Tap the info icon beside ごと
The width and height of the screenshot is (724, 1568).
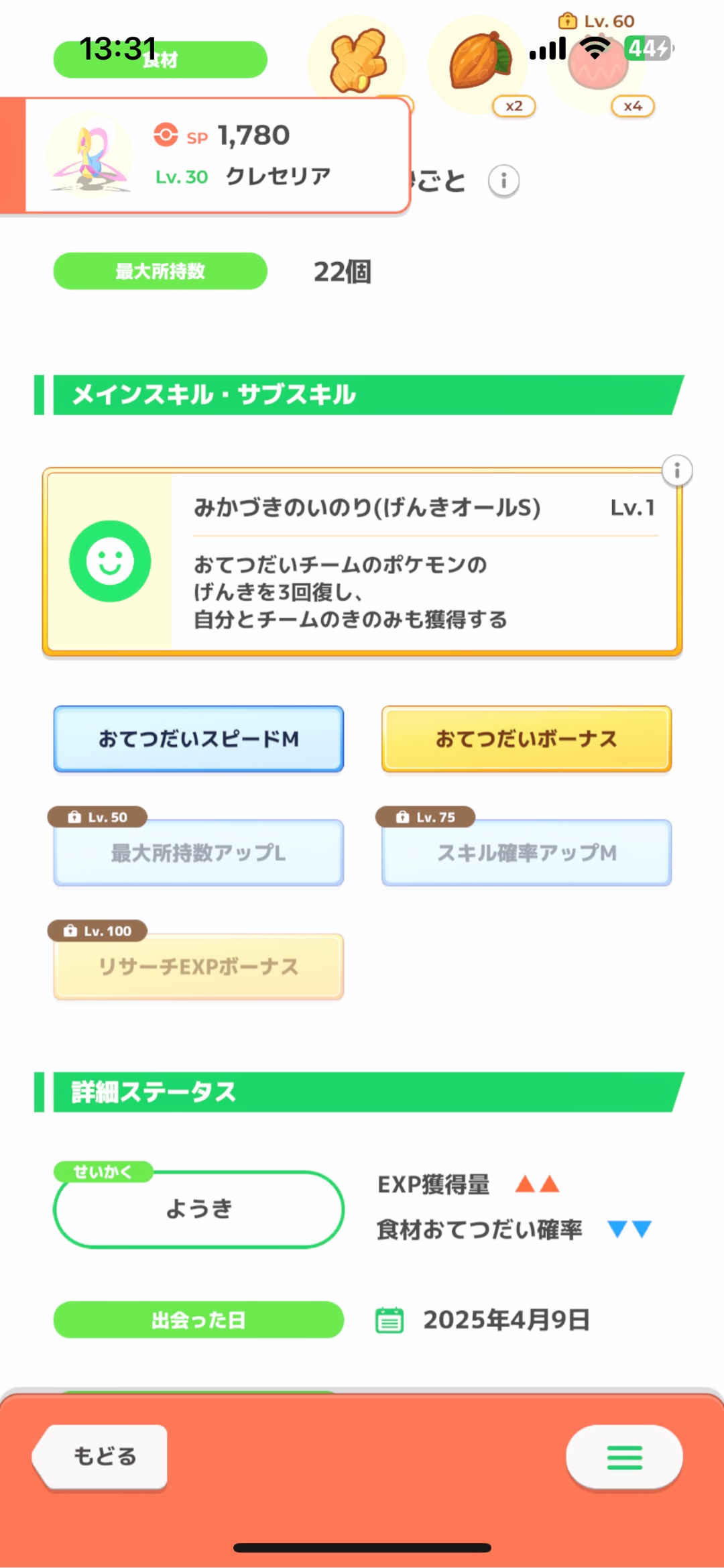pyautogui.click(x=503, y=181)
